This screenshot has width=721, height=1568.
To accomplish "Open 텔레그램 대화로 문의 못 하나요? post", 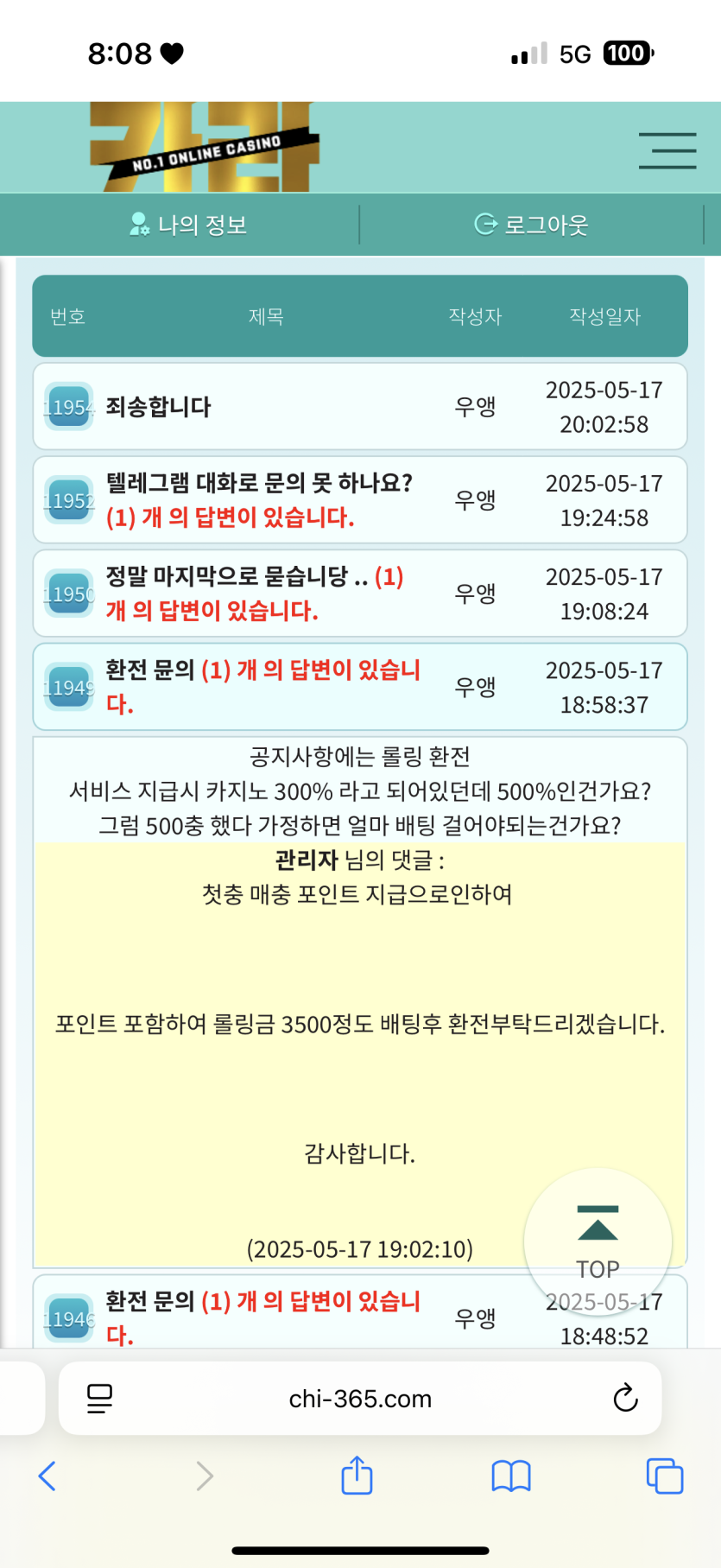I will [x=259, y=483].
